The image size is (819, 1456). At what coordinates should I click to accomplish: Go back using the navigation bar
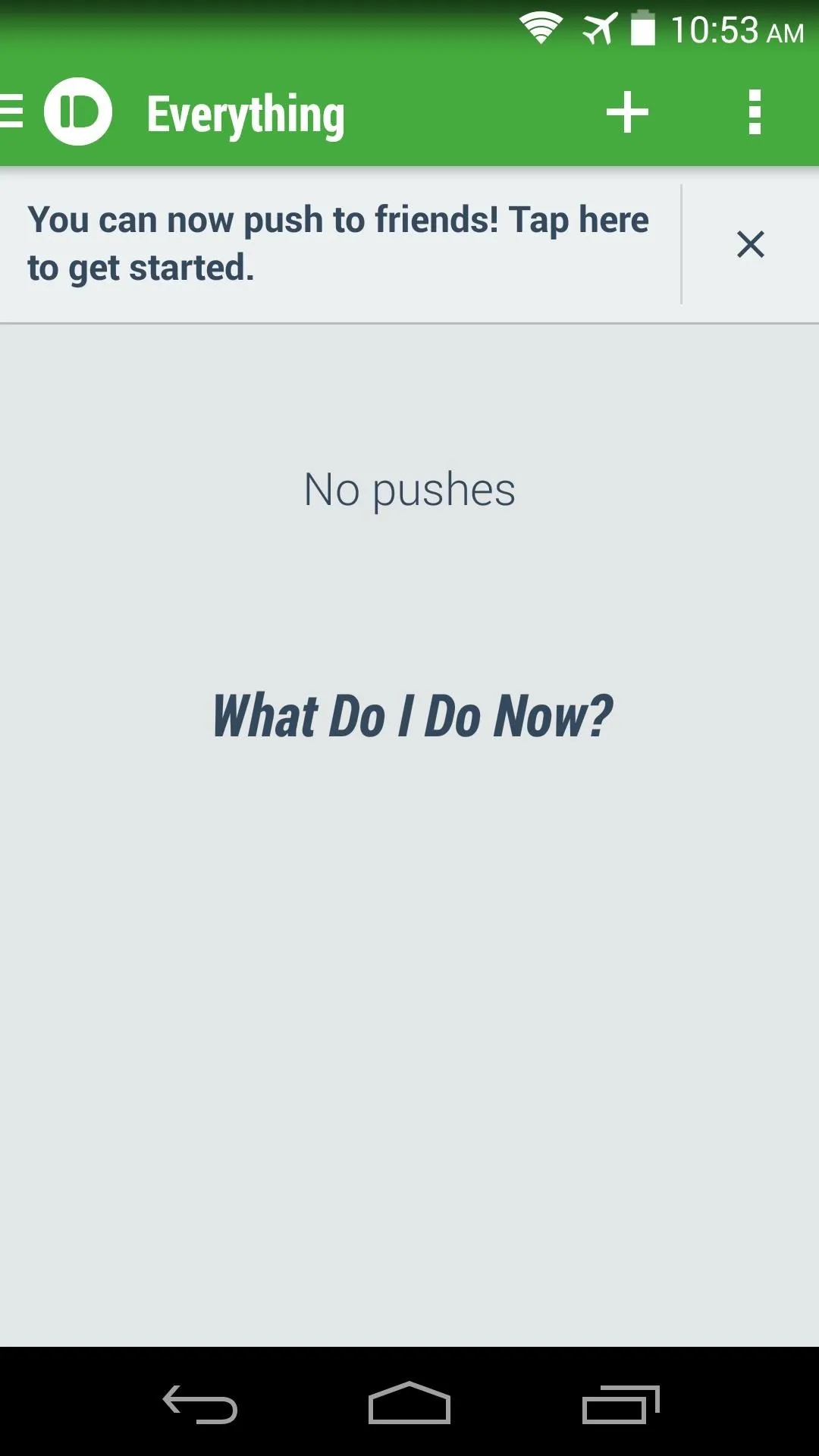click(200, 1404)
